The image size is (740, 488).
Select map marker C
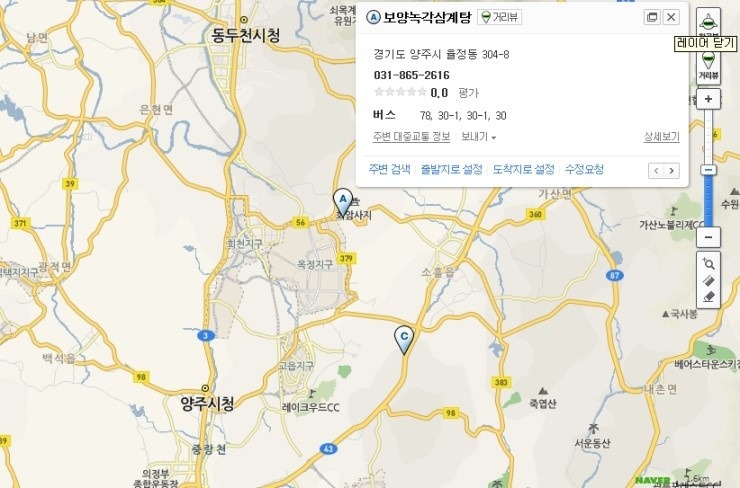pyautogui.click(x=404, y=338)
